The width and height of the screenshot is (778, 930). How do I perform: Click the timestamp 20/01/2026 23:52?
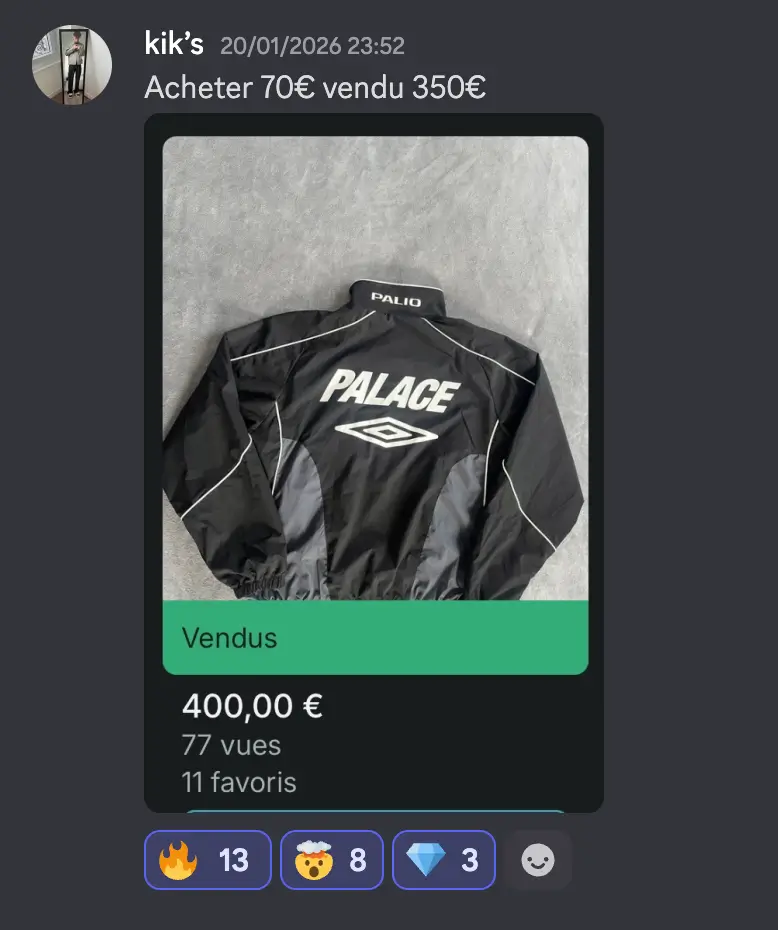[313, 45]
